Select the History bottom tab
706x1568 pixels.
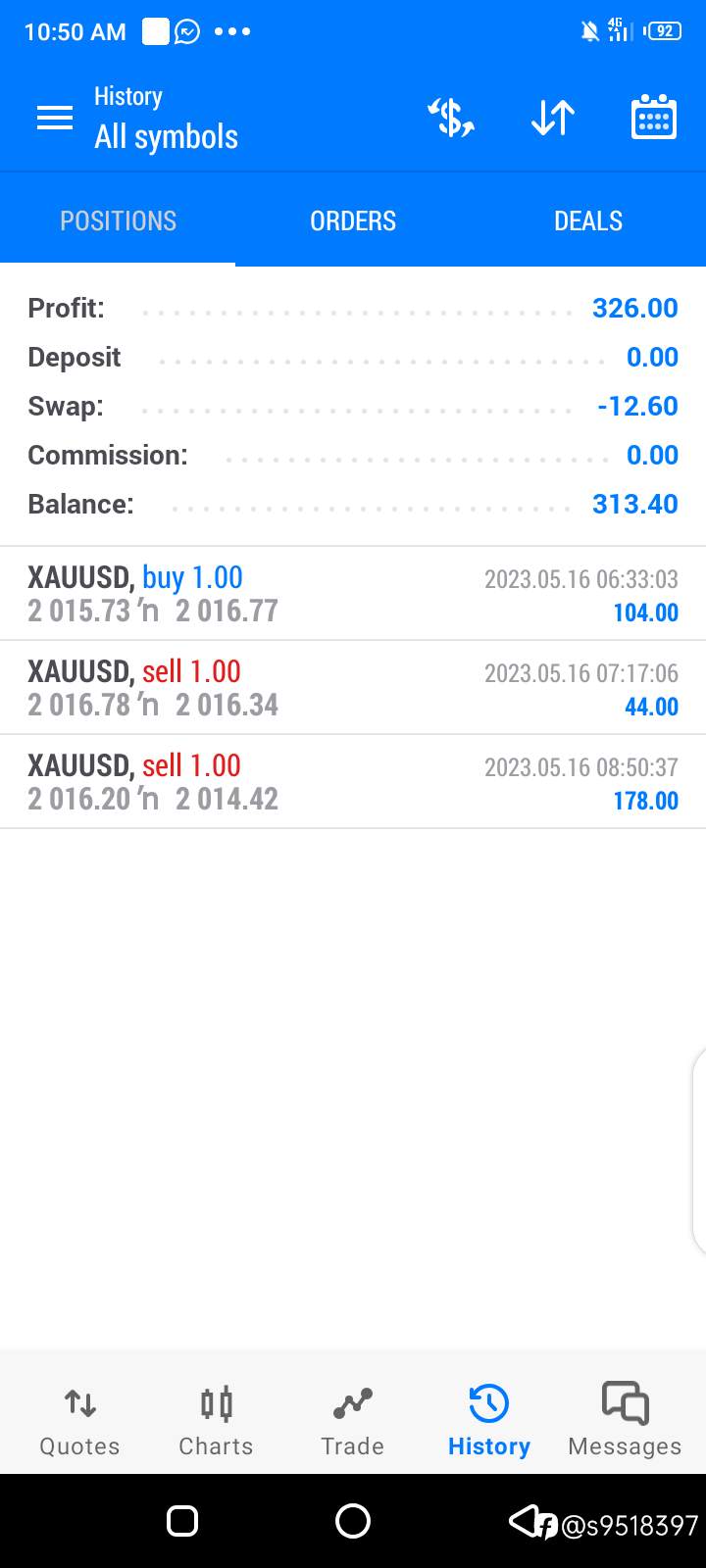click(488, 1421)
